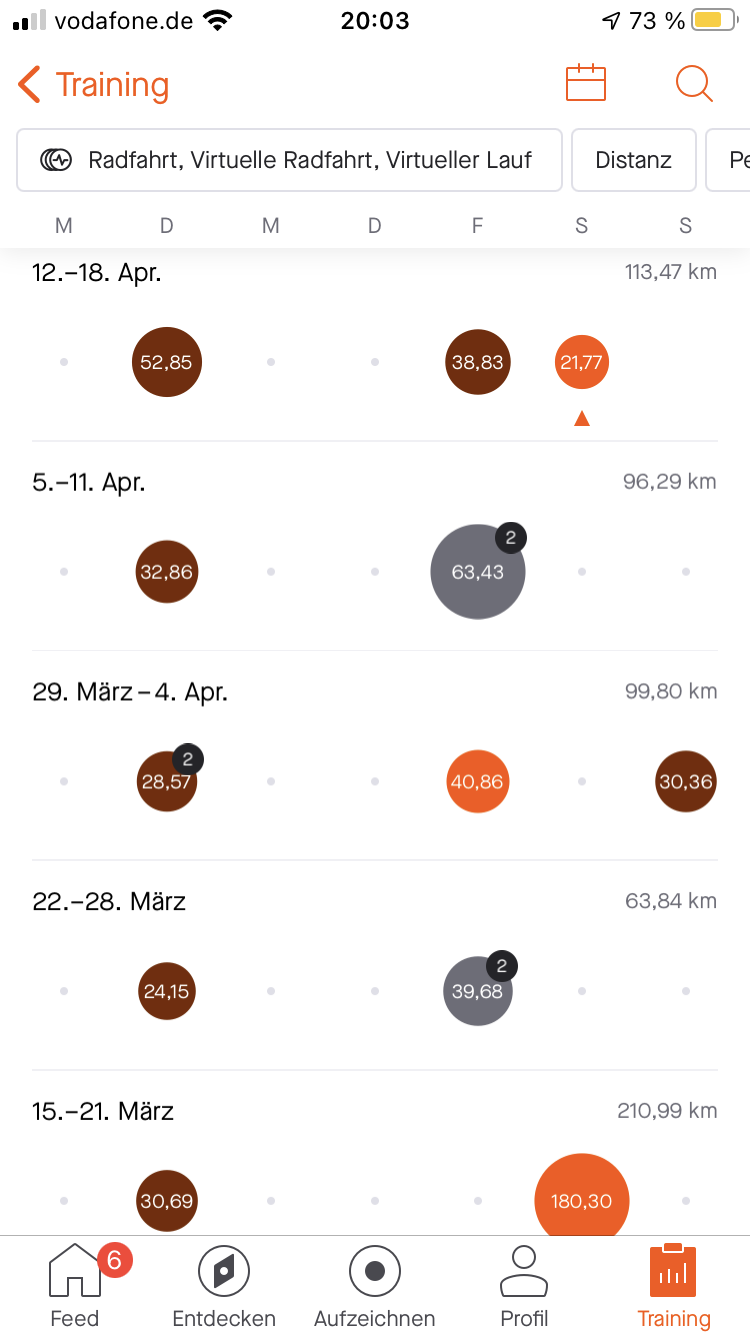Switch to the Feed tab
The width and height of the screenshot is (750, 1334).
76,1286
